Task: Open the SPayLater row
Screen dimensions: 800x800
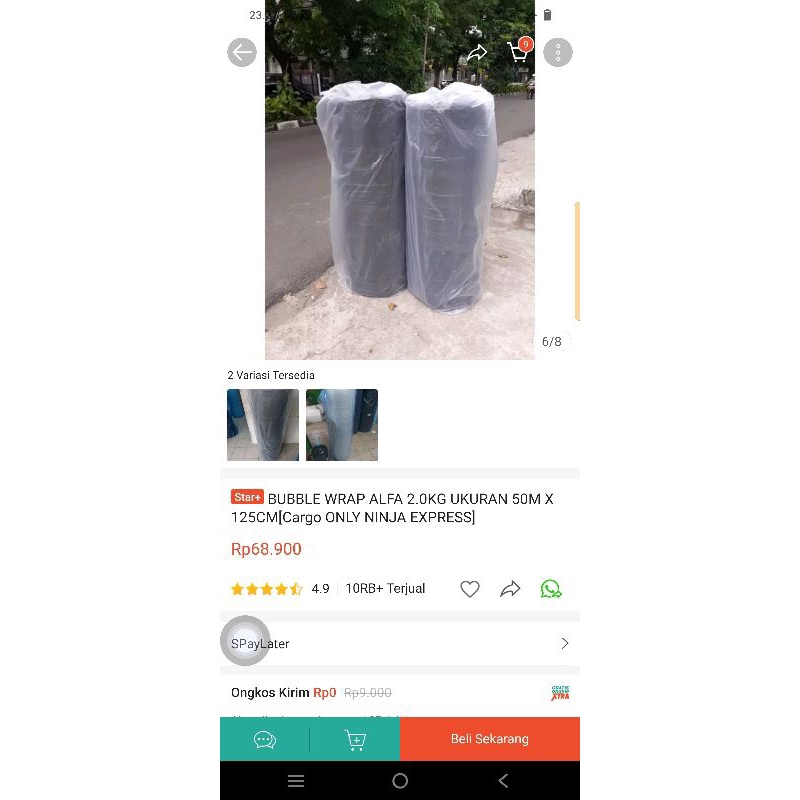Action: pos(400,644)
